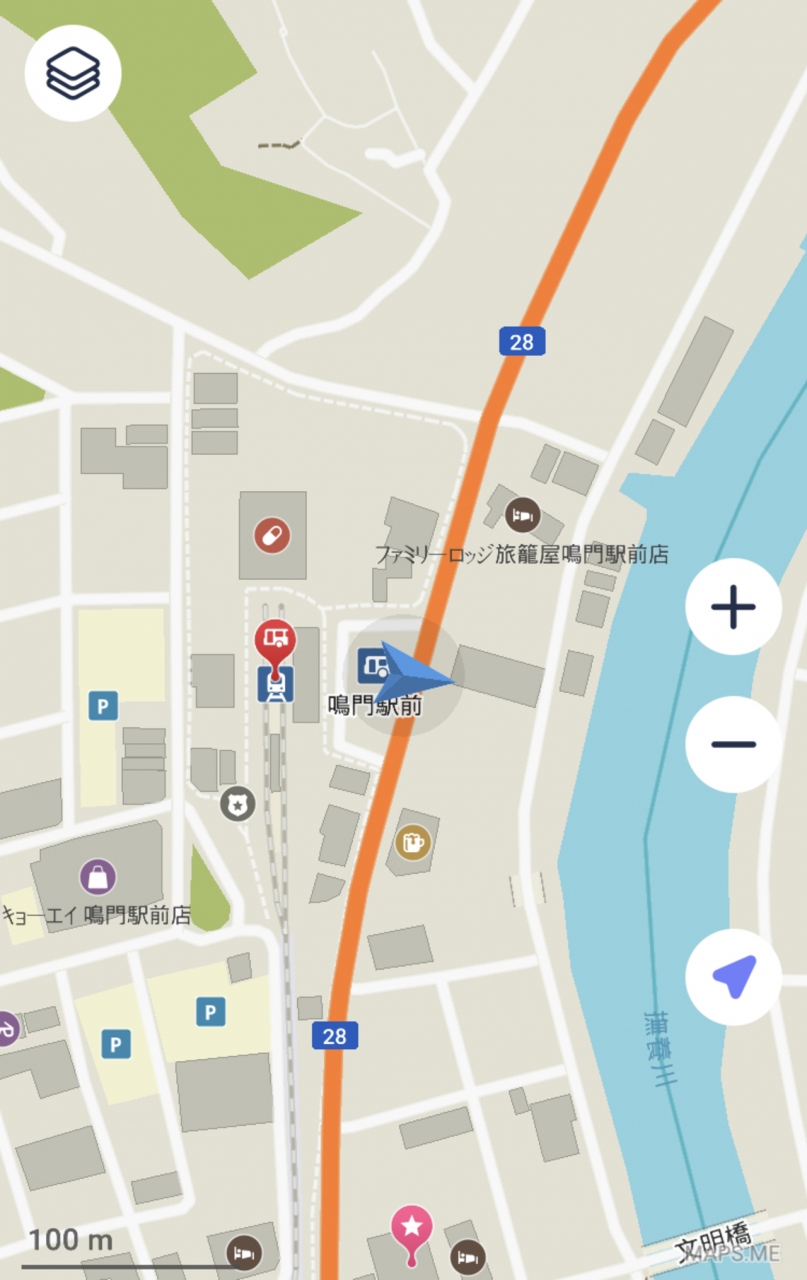Zoom out with the minus button

click(x=733, y=744)
